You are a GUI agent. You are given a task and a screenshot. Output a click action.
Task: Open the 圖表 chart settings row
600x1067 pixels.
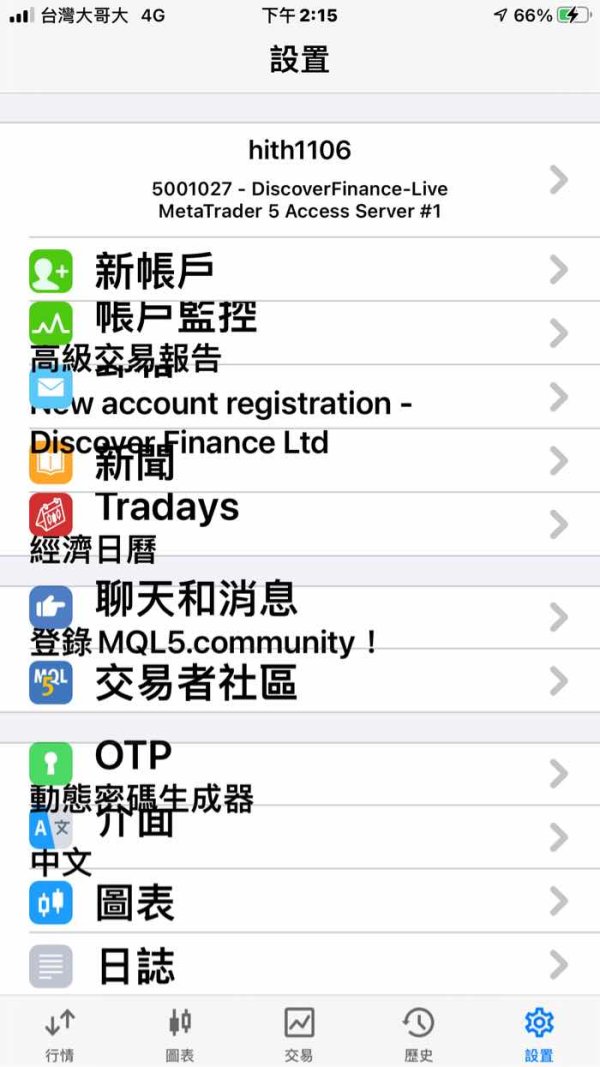[x=300, y=901]
